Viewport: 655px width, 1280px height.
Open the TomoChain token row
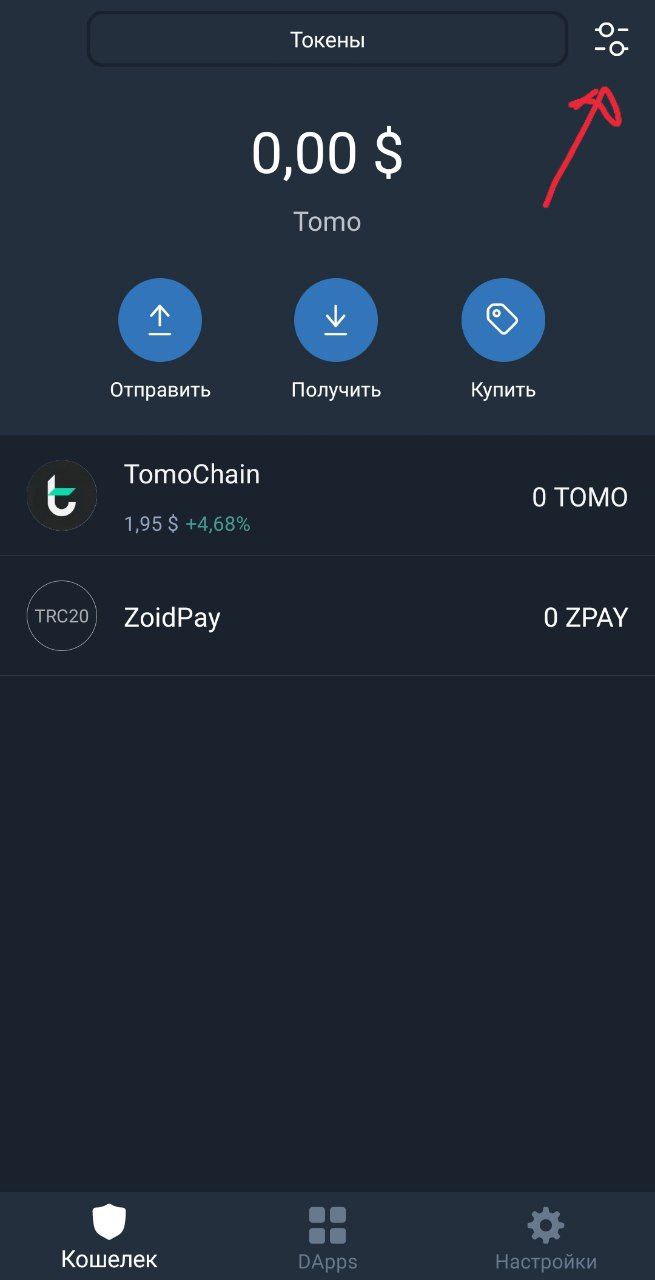[x=327, y=496]
